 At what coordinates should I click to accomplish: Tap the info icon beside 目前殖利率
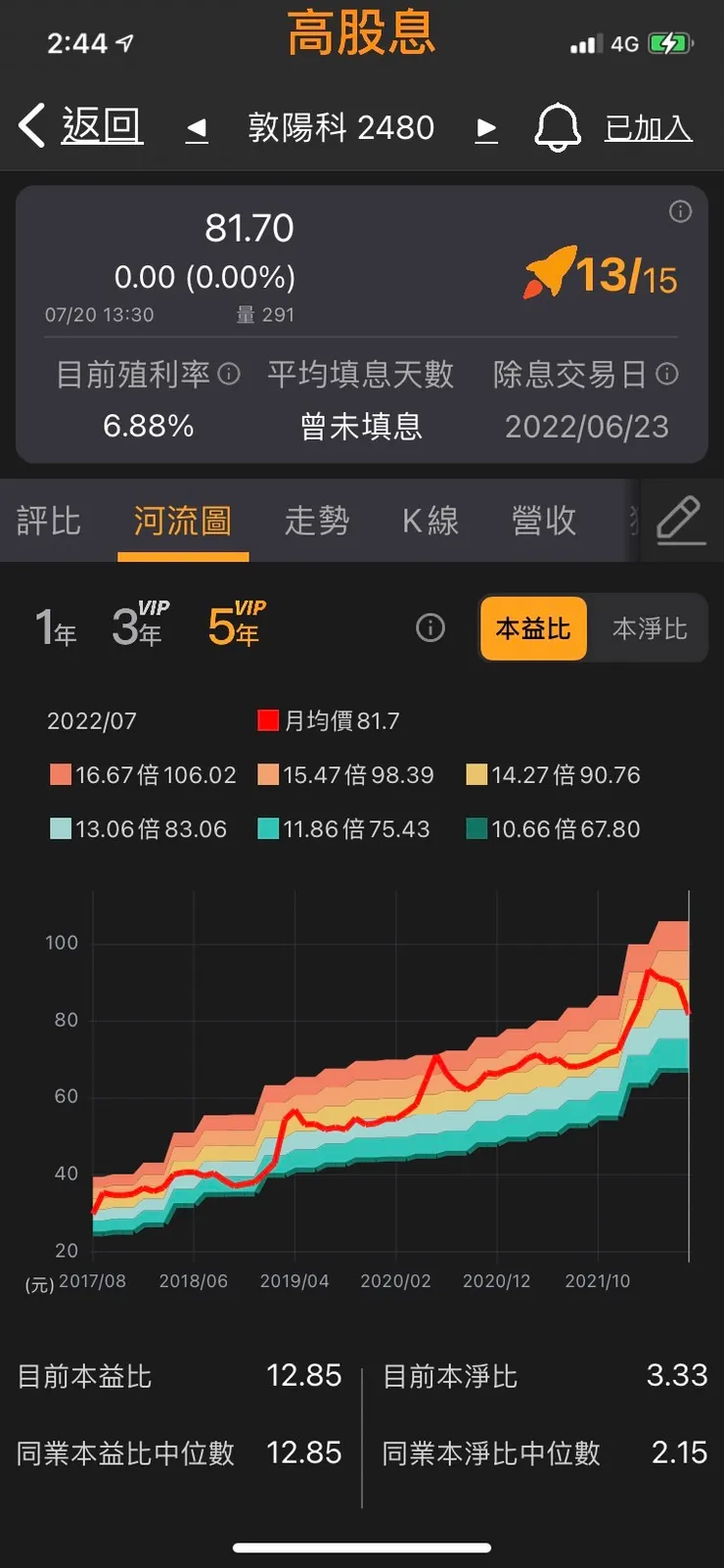point(228,375)
